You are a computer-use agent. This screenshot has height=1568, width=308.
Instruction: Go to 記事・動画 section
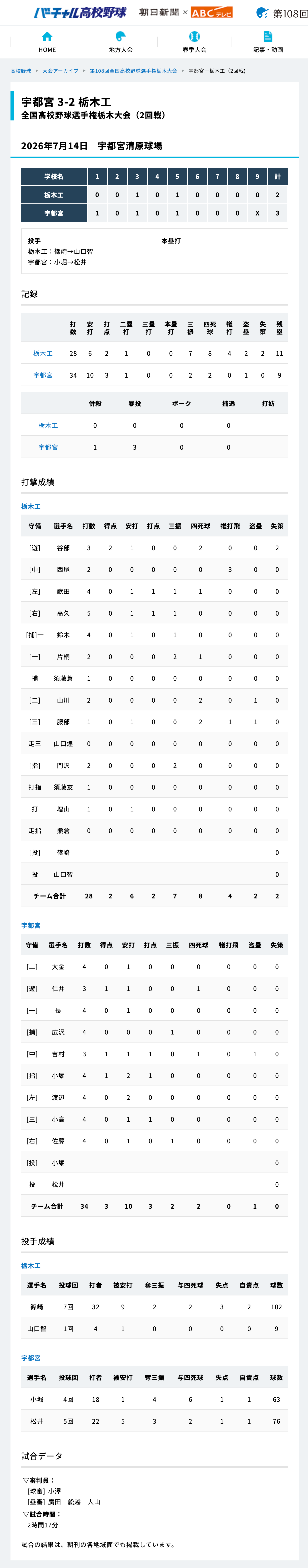click(268, 42)
